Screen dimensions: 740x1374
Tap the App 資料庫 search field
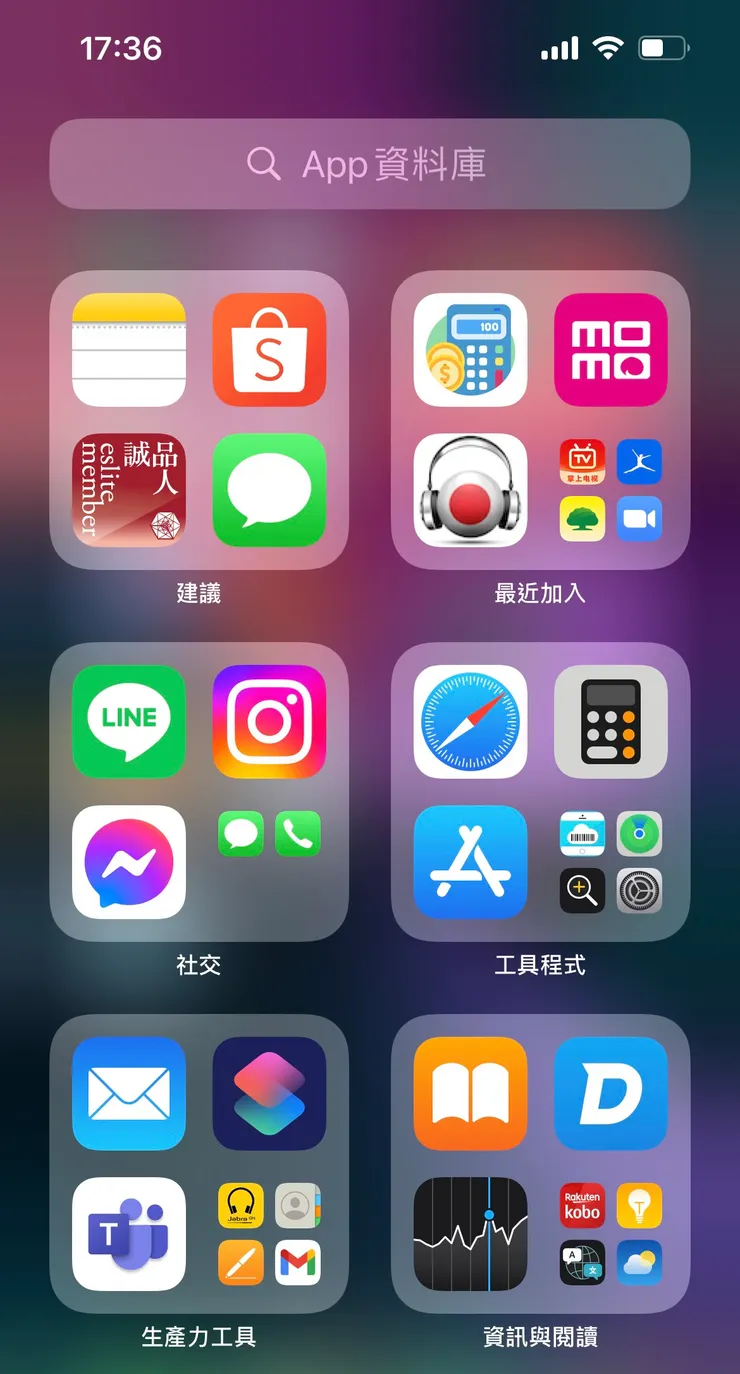click(x=370, y=164)
